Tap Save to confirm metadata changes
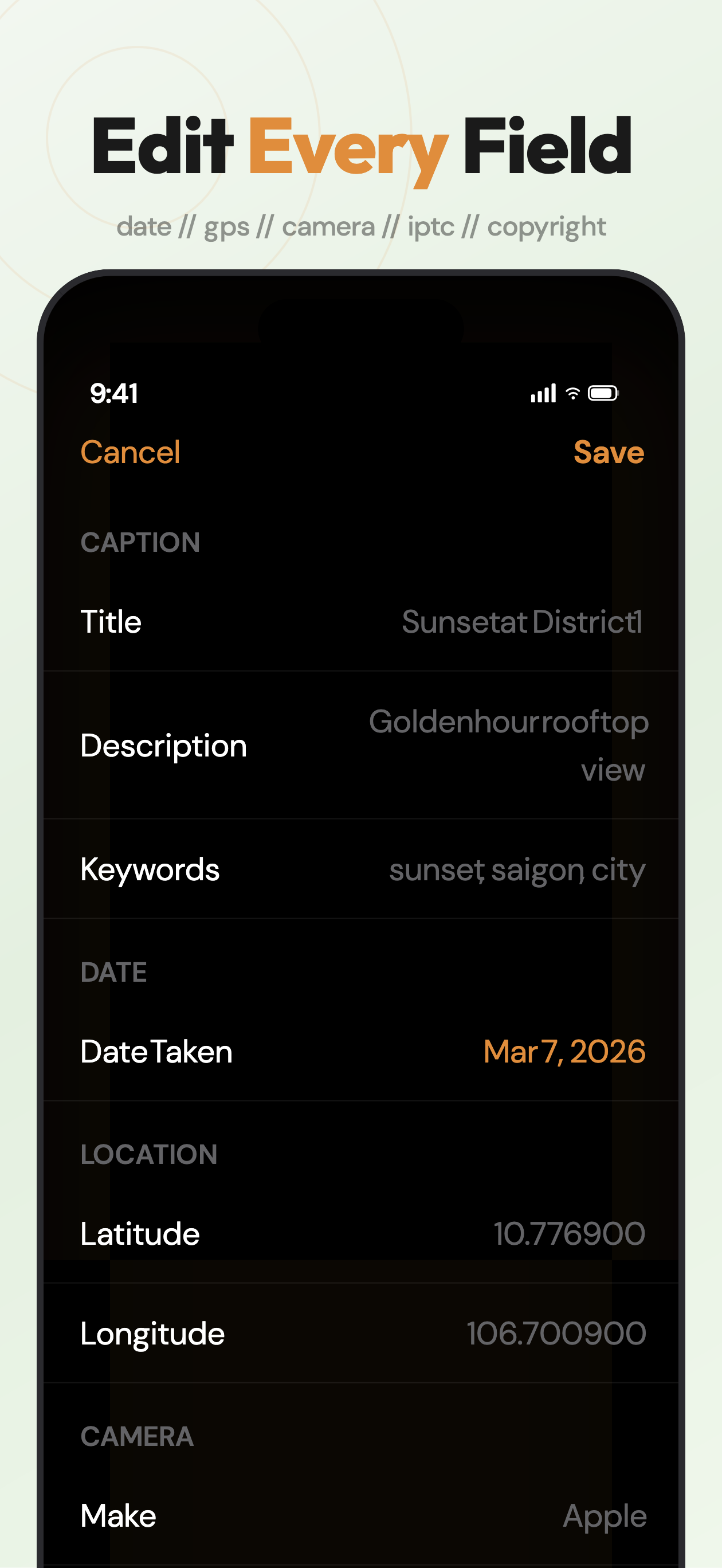Viewport: 722px width, 1568px height. (609, 452)
